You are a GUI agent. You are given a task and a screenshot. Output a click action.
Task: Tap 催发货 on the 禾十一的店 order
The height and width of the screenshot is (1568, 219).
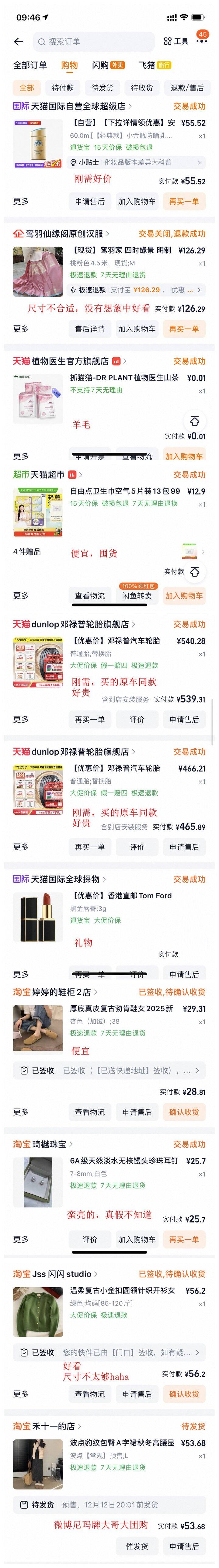pyautogui.click(x=137, y=1546)
